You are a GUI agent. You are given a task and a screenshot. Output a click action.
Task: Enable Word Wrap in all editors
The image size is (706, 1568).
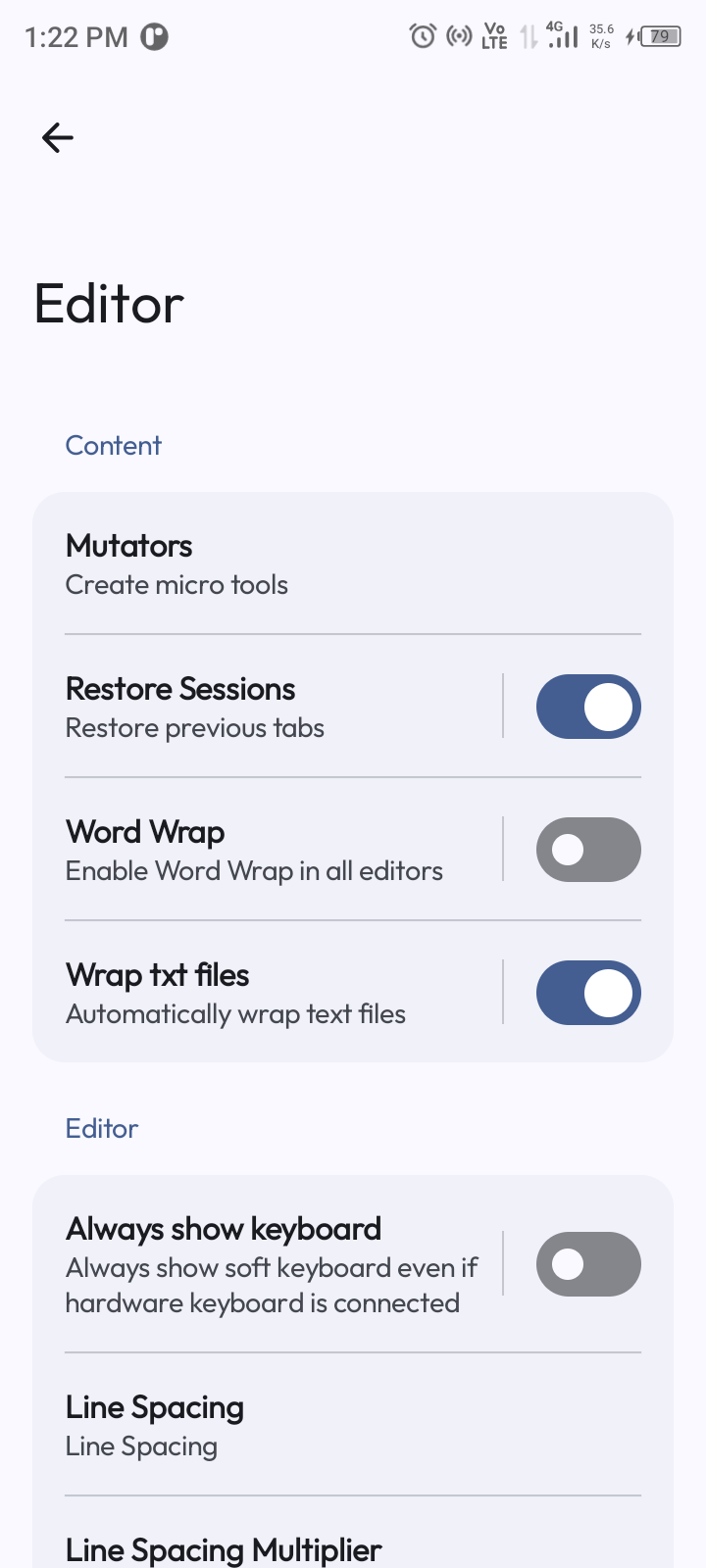tap(588, 850)
